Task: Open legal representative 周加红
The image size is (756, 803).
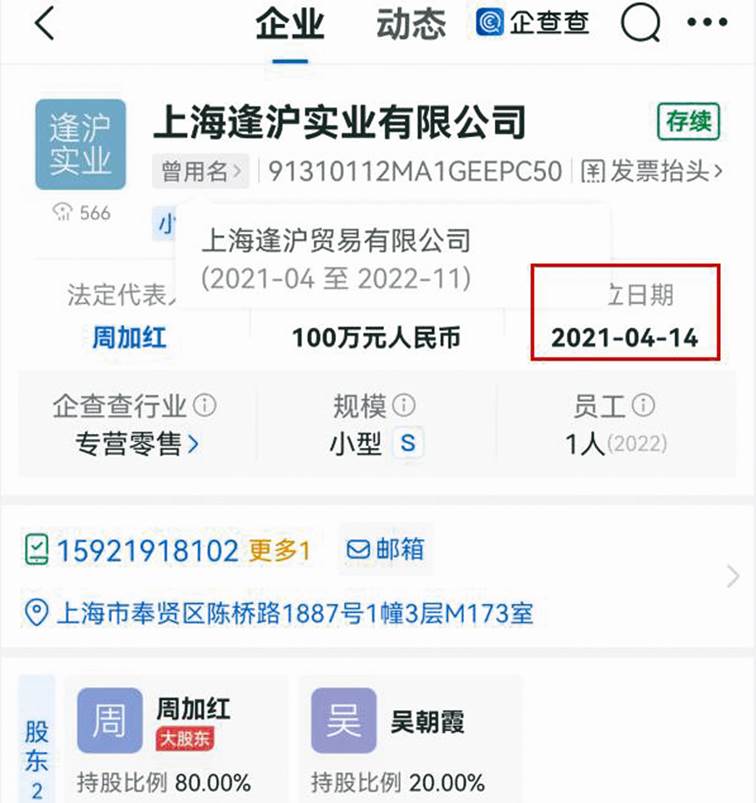Action: (x=128, y=338)
